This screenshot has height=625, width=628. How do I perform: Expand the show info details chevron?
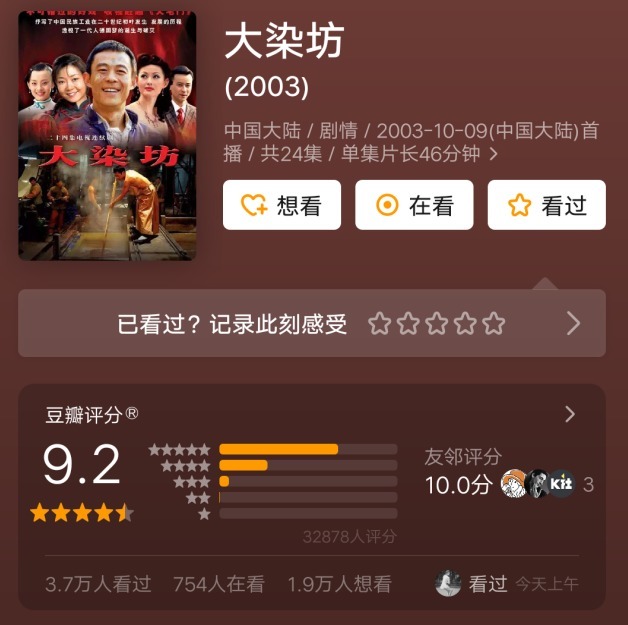tap(494, 155)
